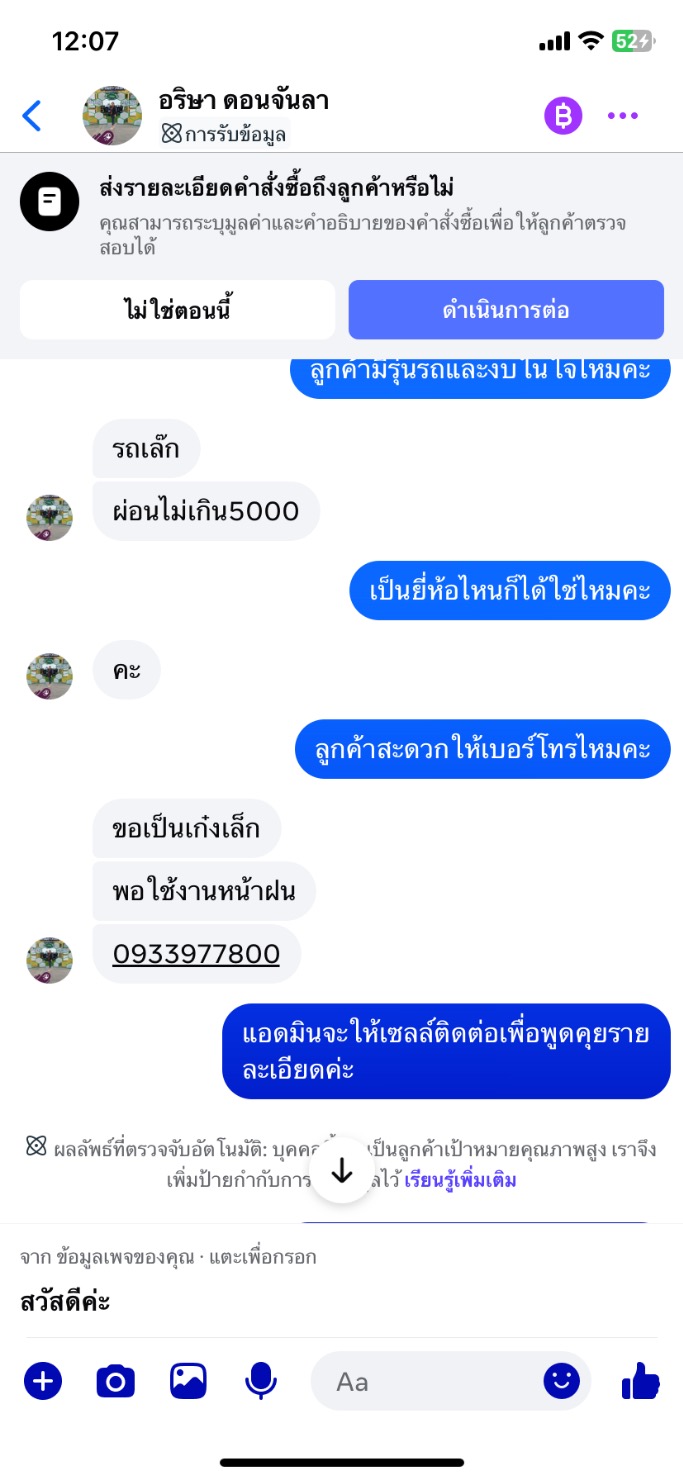The image size is (683, 1480).
Task: Open the Baht payment icon in the header
Action: tap(563, 116)
